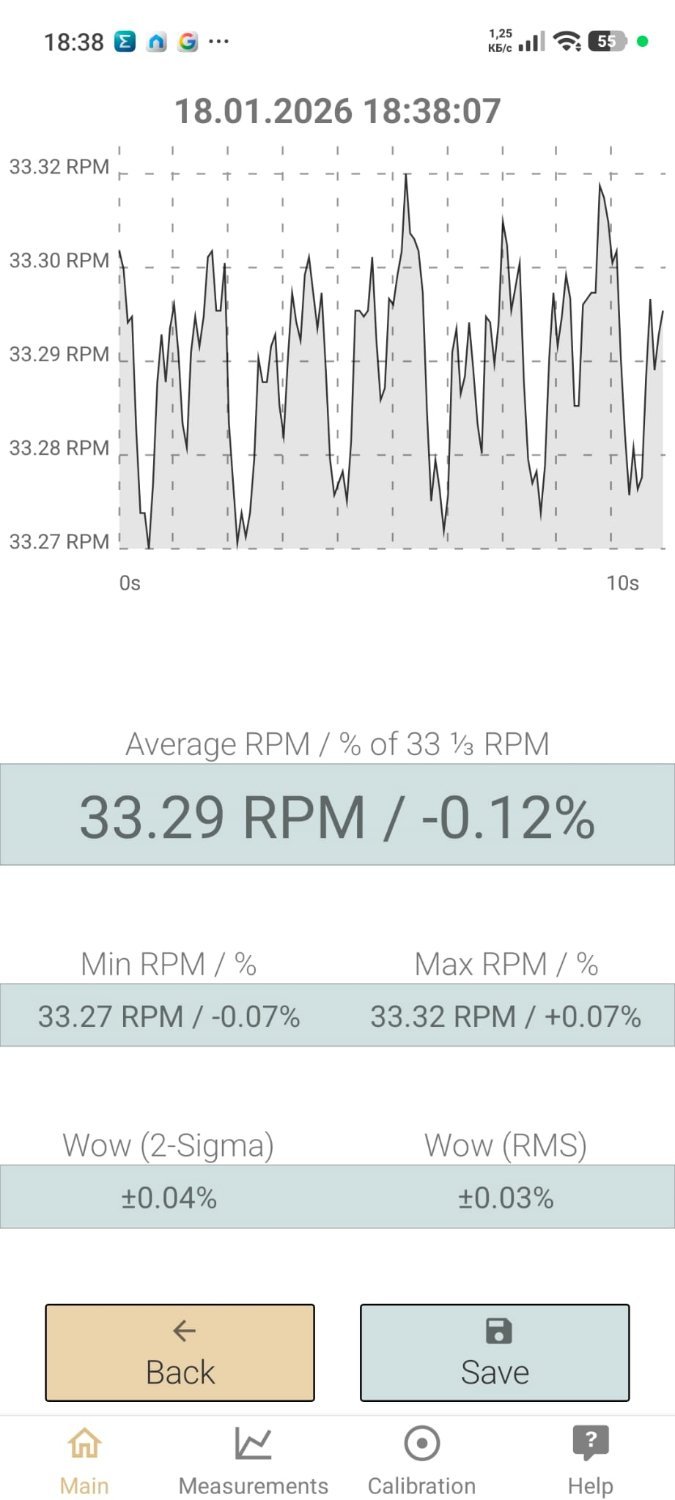The image size is (675, 1500).
Task: Go back using the Back button
Action: click(x=180, y=1352)
